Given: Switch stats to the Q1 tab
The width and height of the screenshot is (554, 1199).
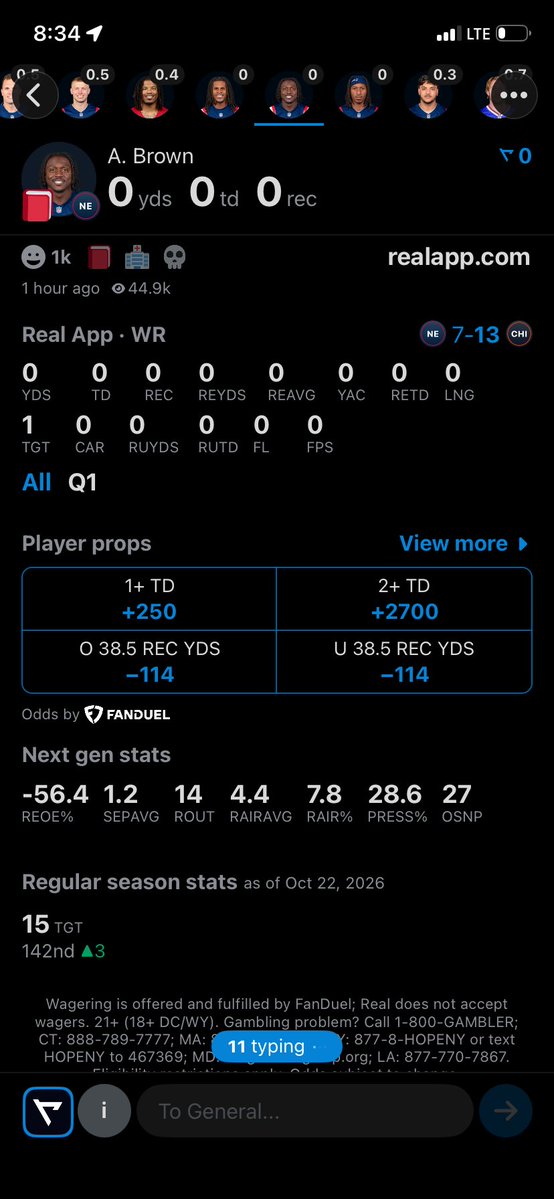Looking at the screenshot, I should pyautogui.click(x=83, y=483).
